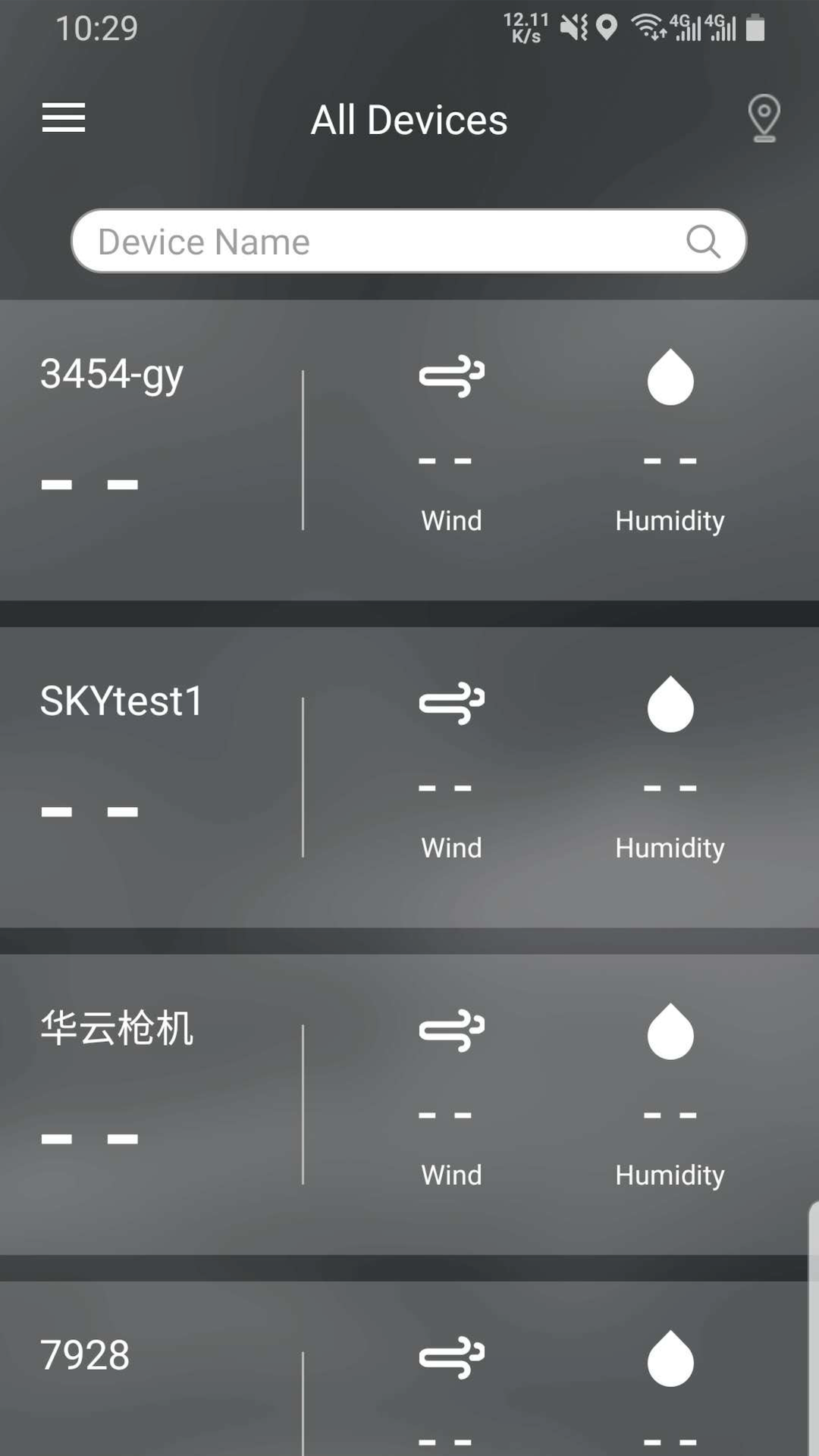Open device 7928 details
The height and width of the screenshot is (1456, 819).
click(85, 1354)
